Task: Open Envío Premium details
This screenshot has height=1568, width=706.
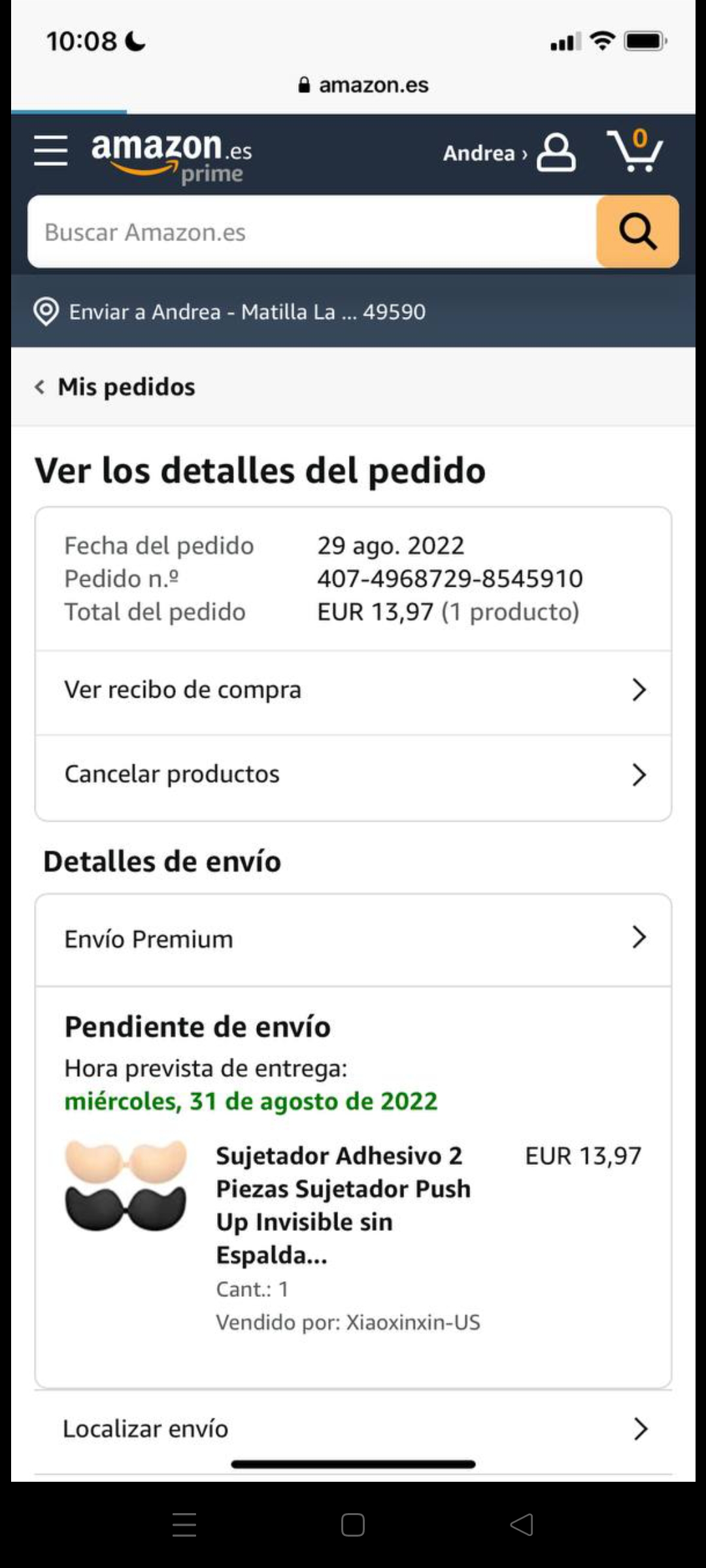Action: [x=353, y=939]
